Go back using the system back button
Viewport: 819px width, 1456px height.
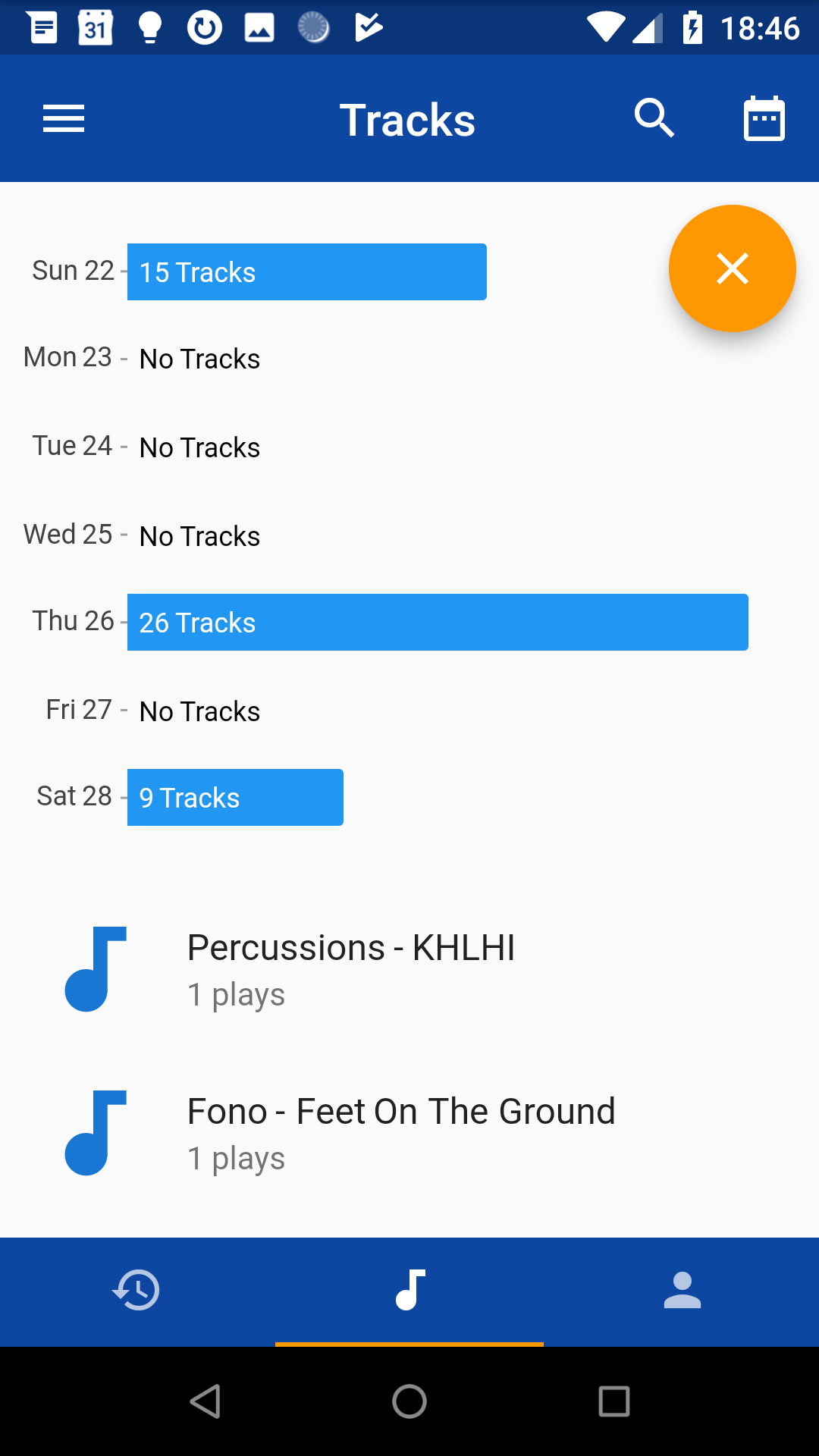[205, 1401]
